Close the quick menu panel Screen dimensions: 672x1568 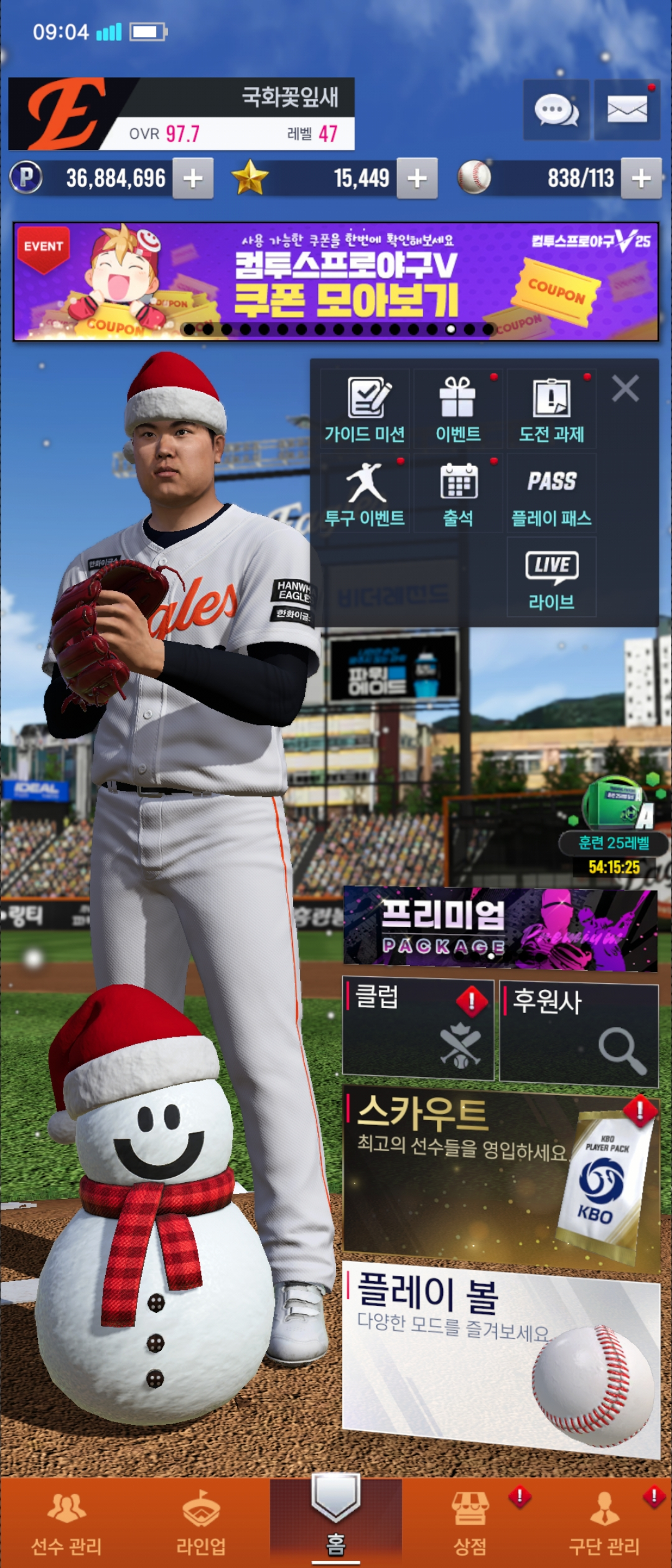click(625, 389)
